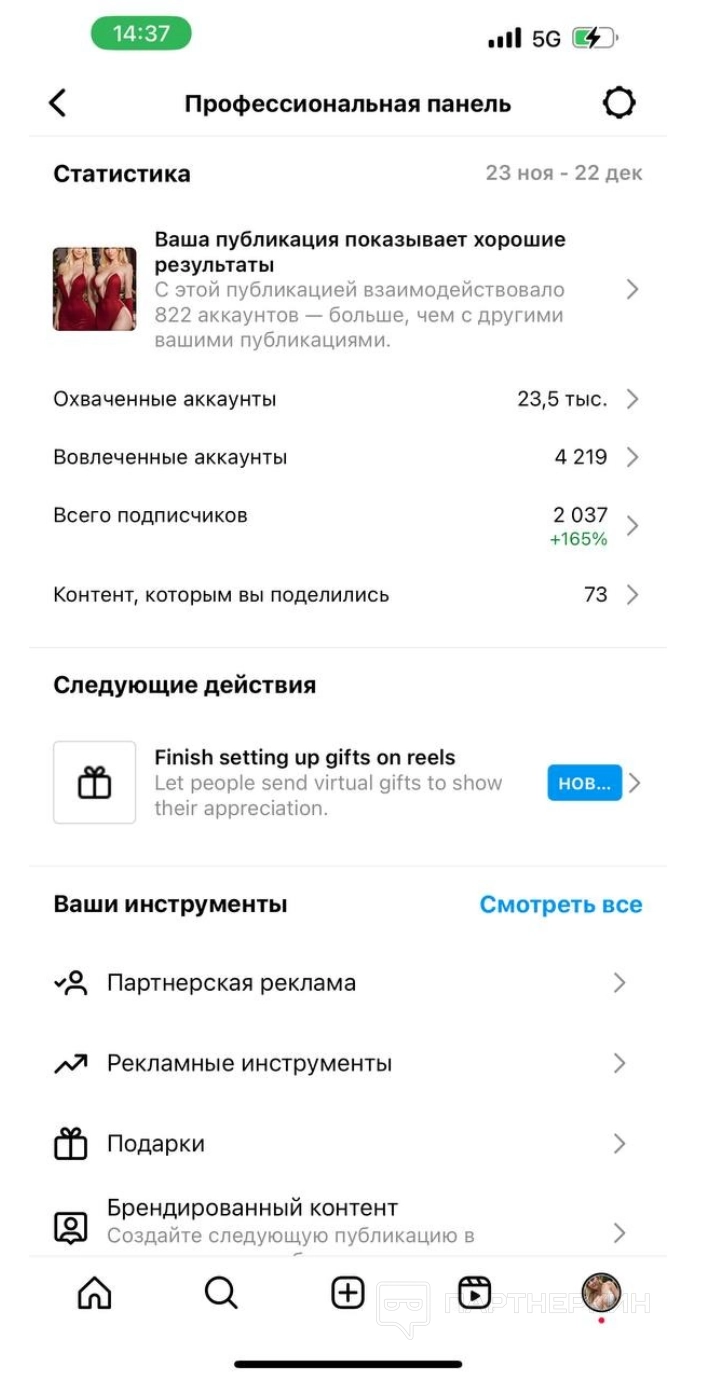Open Finish setting up gifts on reels
Screen dimensions: 702x1392
347,782
